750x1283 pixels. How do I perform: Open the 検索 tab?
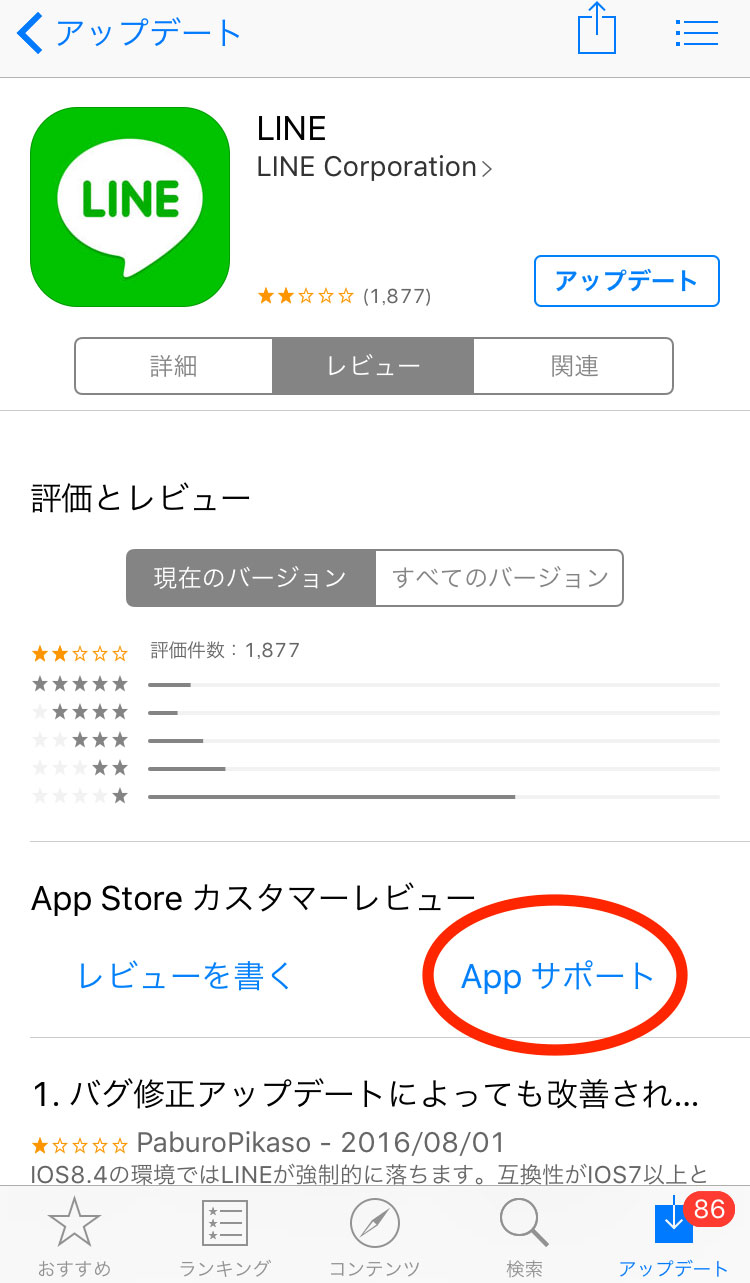pyautogui.click(x=524, y=1235)
